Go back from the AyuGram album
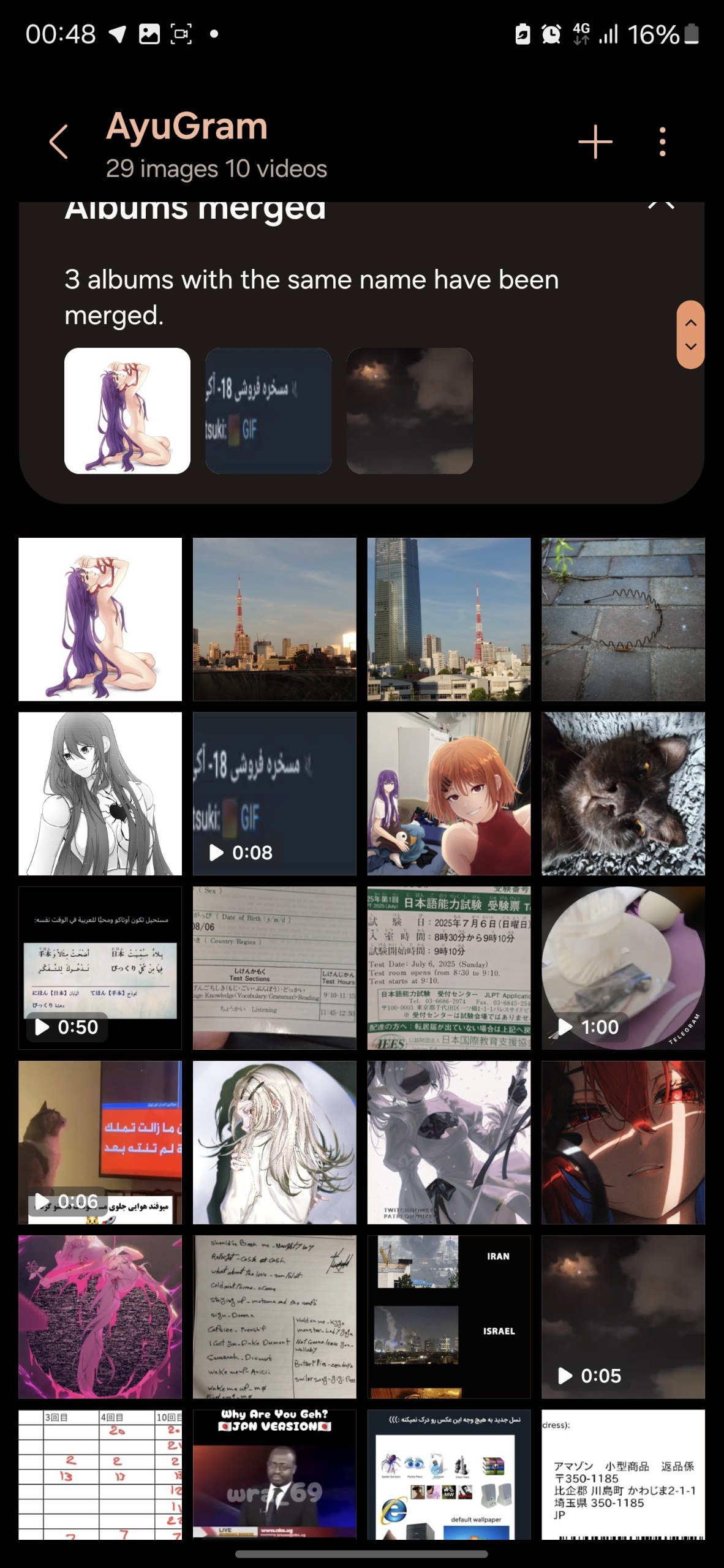724x1568 pixels. click(x=59, y=143)
